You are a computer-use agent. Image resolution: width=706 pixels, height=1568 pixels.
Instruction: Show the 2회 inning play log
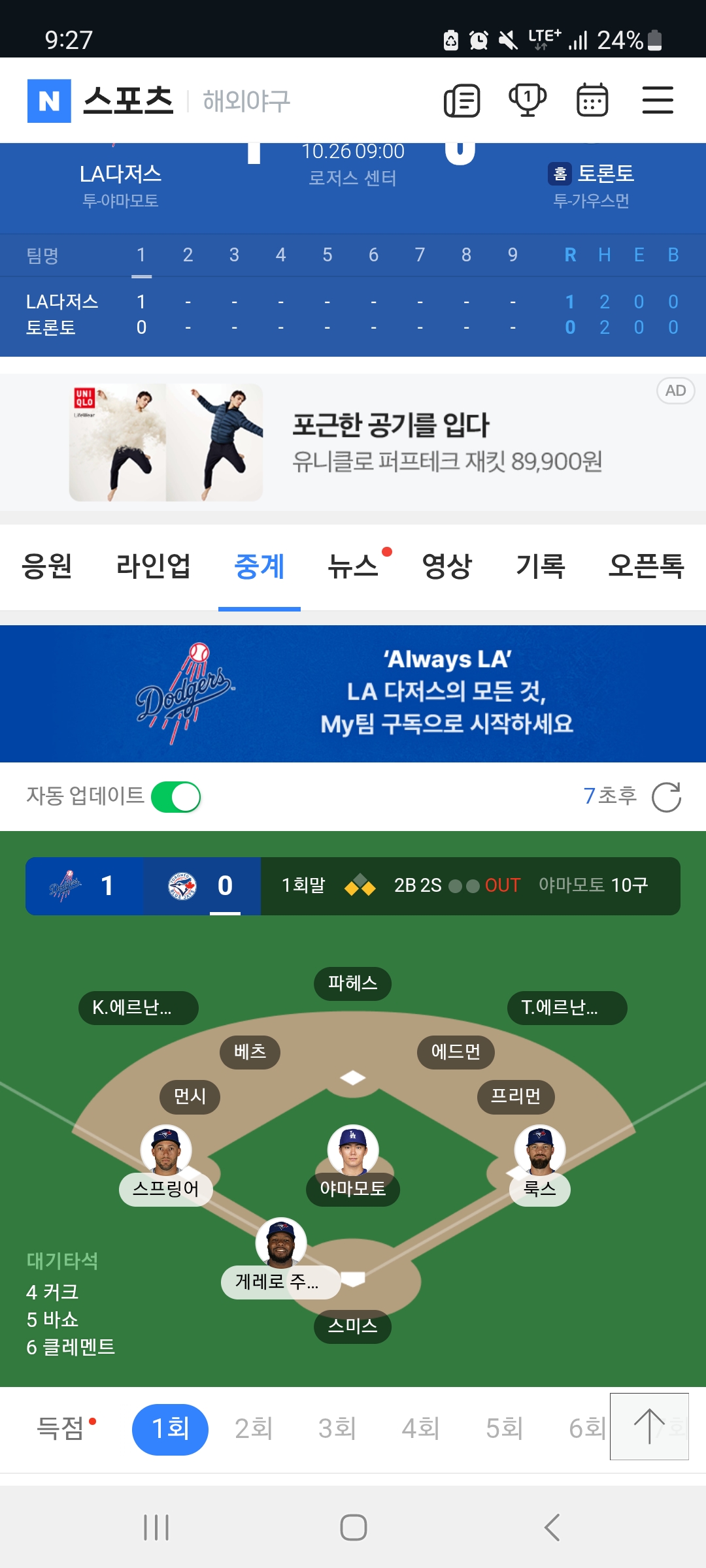(254, 1429)
